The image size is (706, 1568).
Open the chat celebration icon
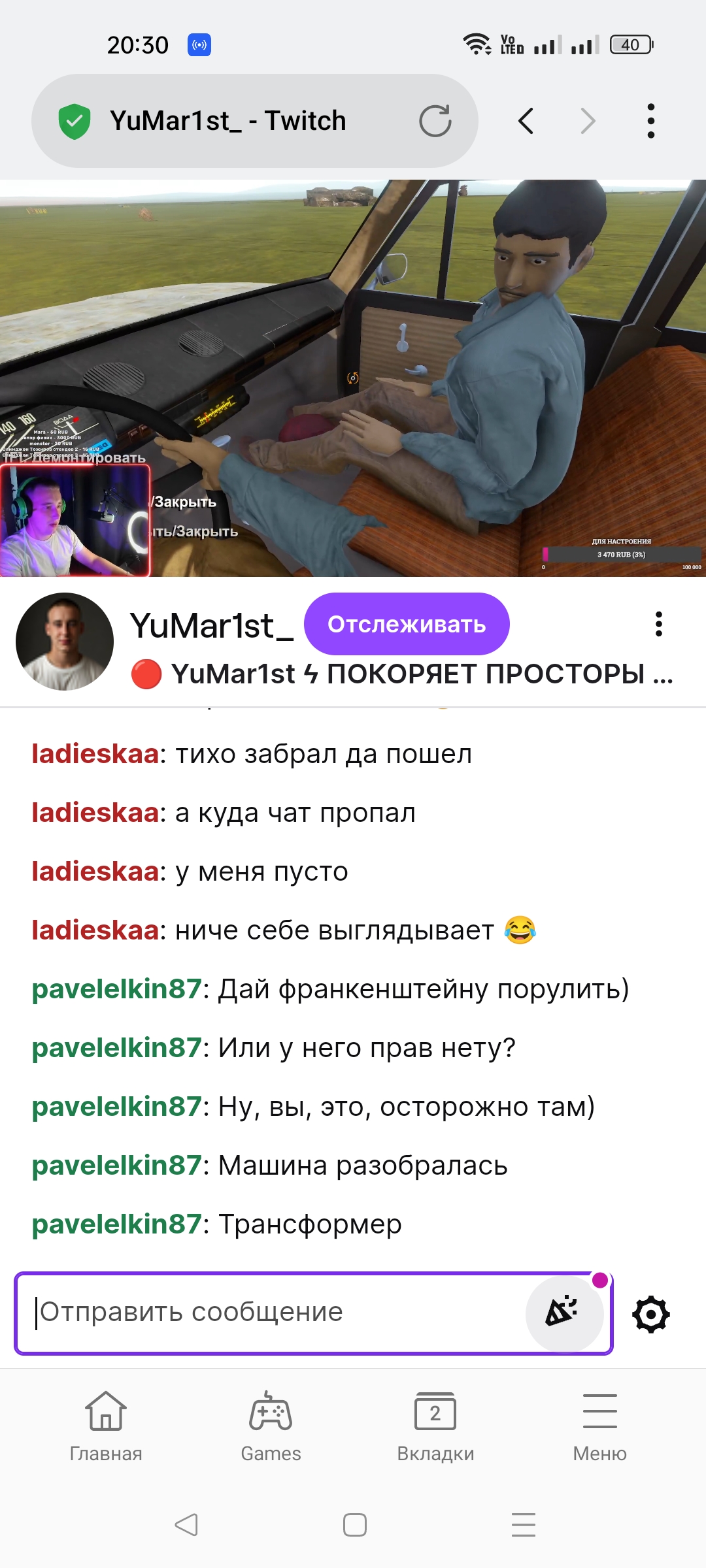click(563, 1313)
